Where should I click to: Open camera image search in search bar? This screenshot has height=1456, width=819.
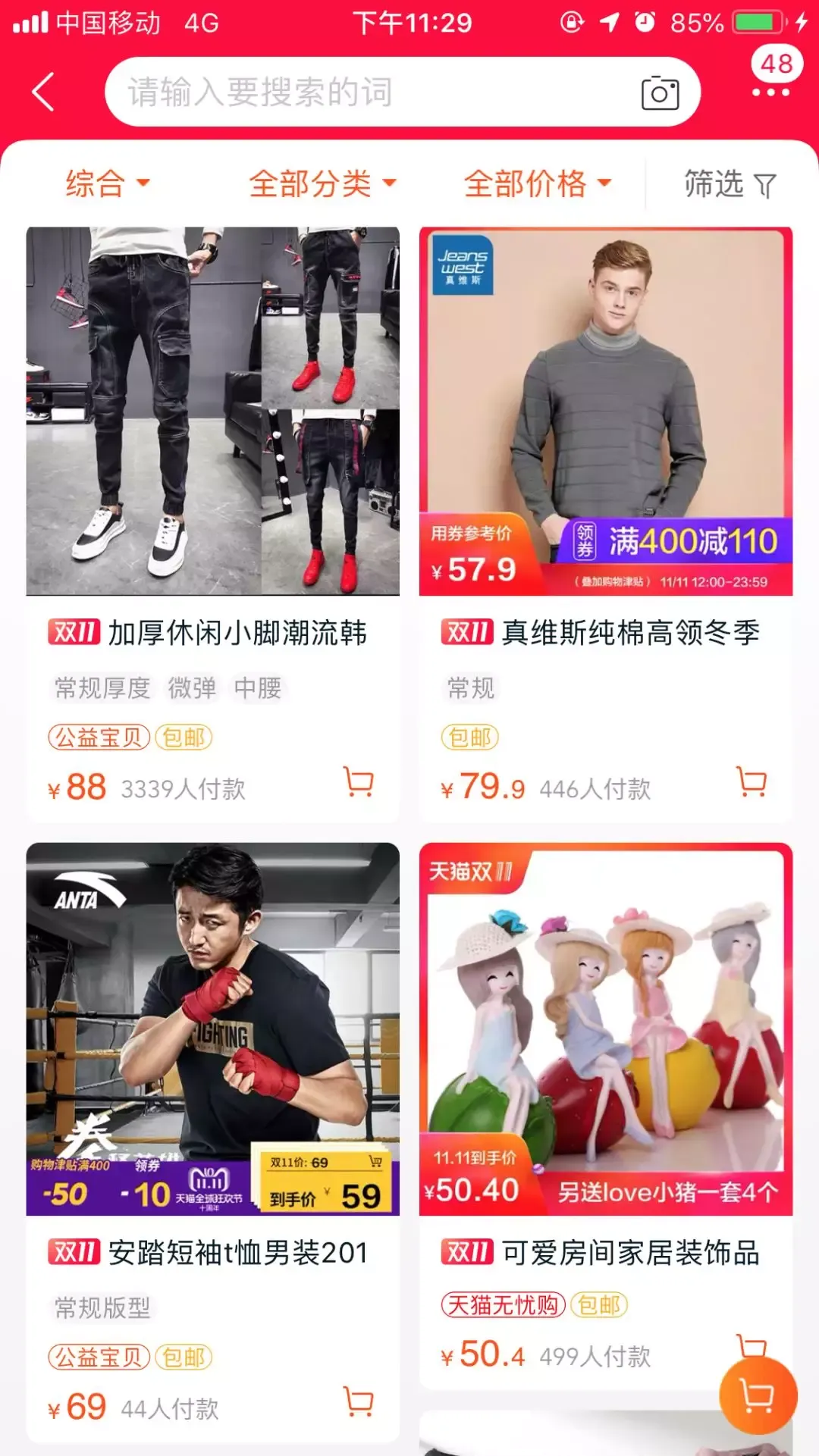[x=660, y=93]
